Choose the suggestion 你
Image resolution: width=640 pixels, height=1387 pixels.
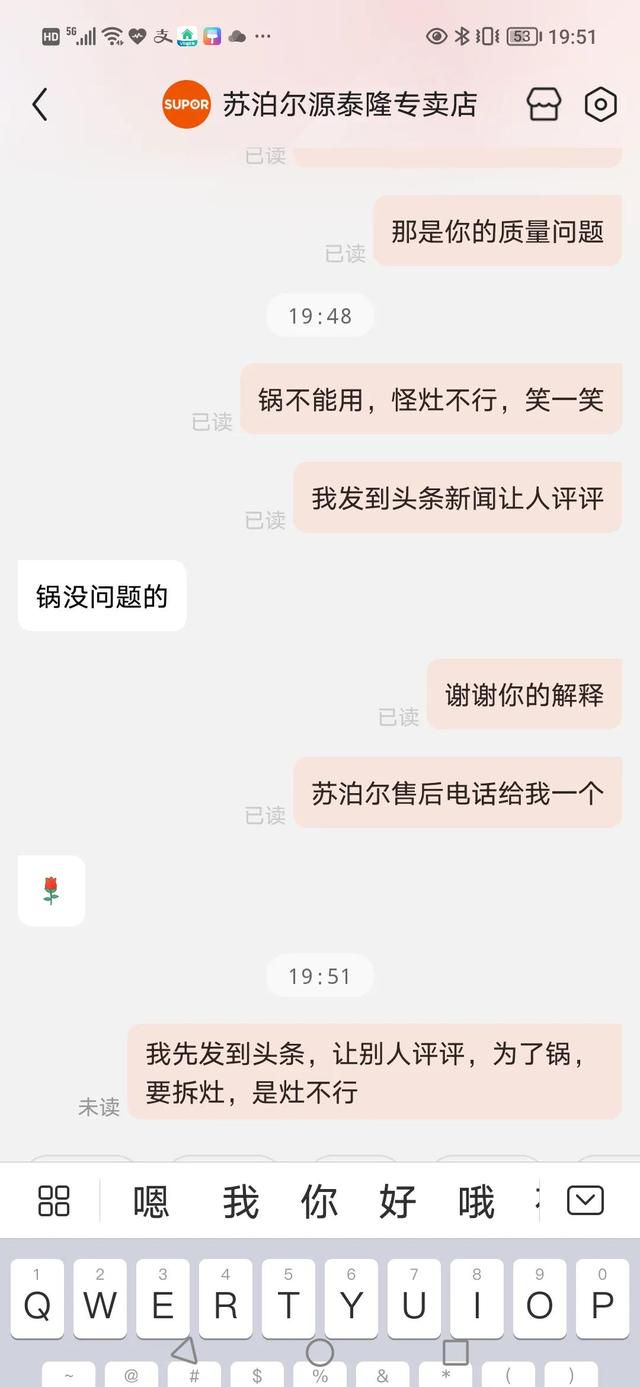click(319, 1201)
